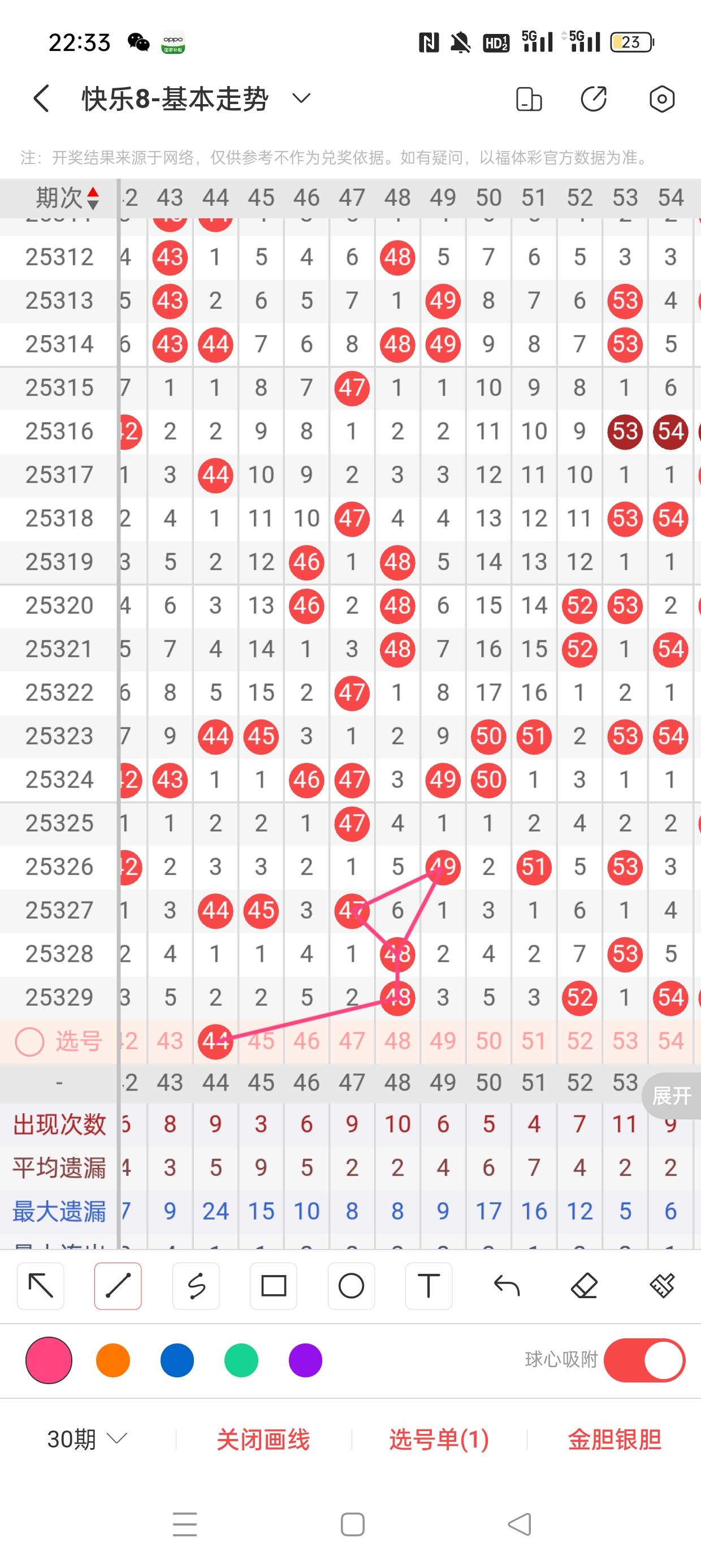Tap the screen orientation icon in the top bar
This screenshot has width=701, height=1568.
point(528,98)
